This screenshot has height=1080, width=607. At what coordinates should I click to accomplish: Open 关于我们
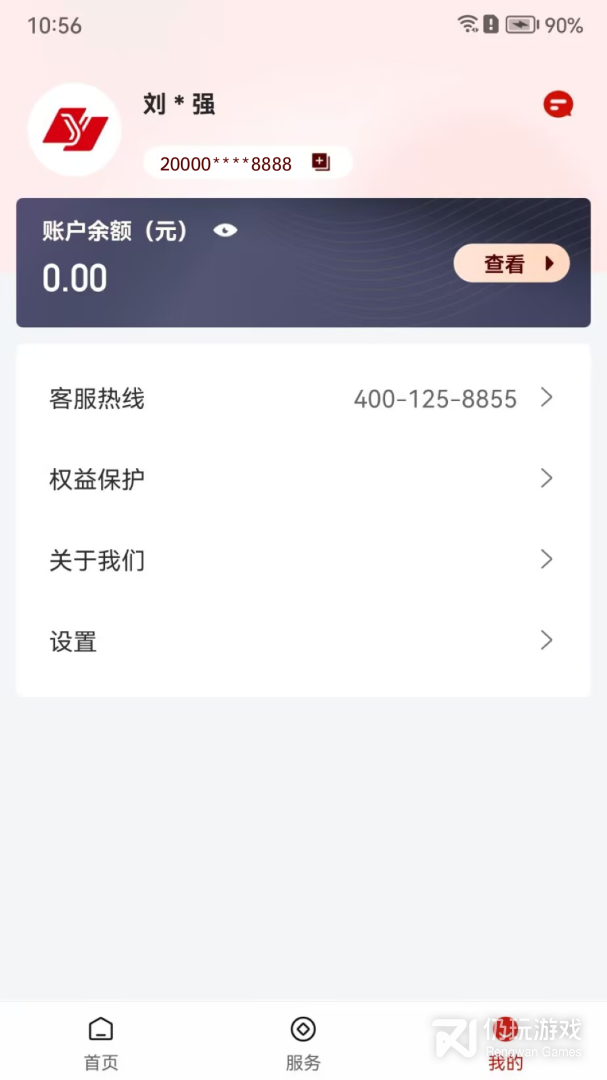coord(302,560)
